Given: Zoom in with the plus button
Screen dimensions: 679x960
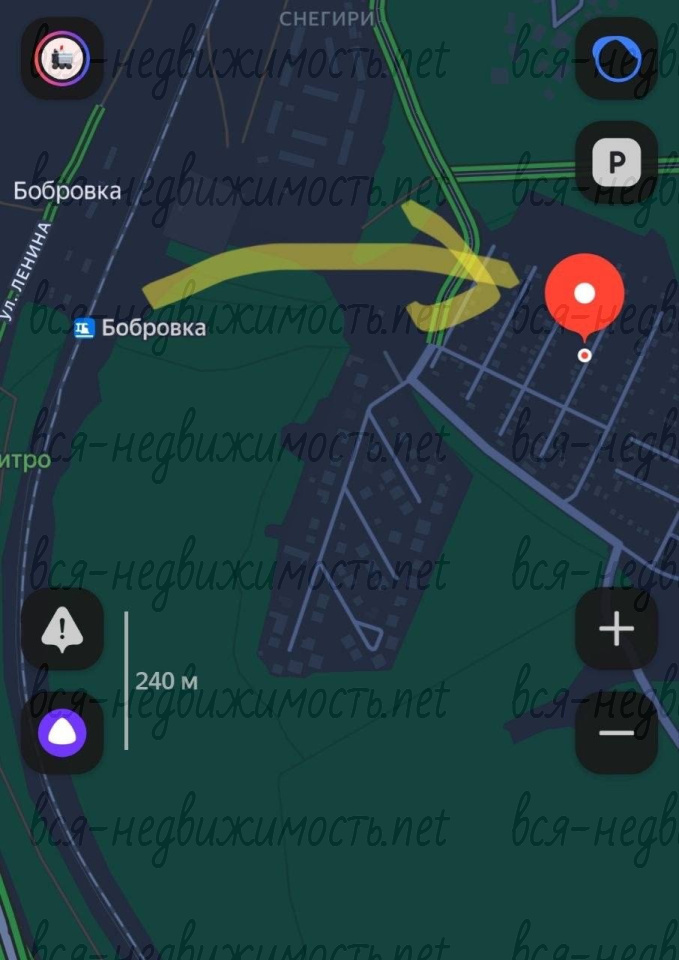Looking at the screenshot, I should point(616,629).
